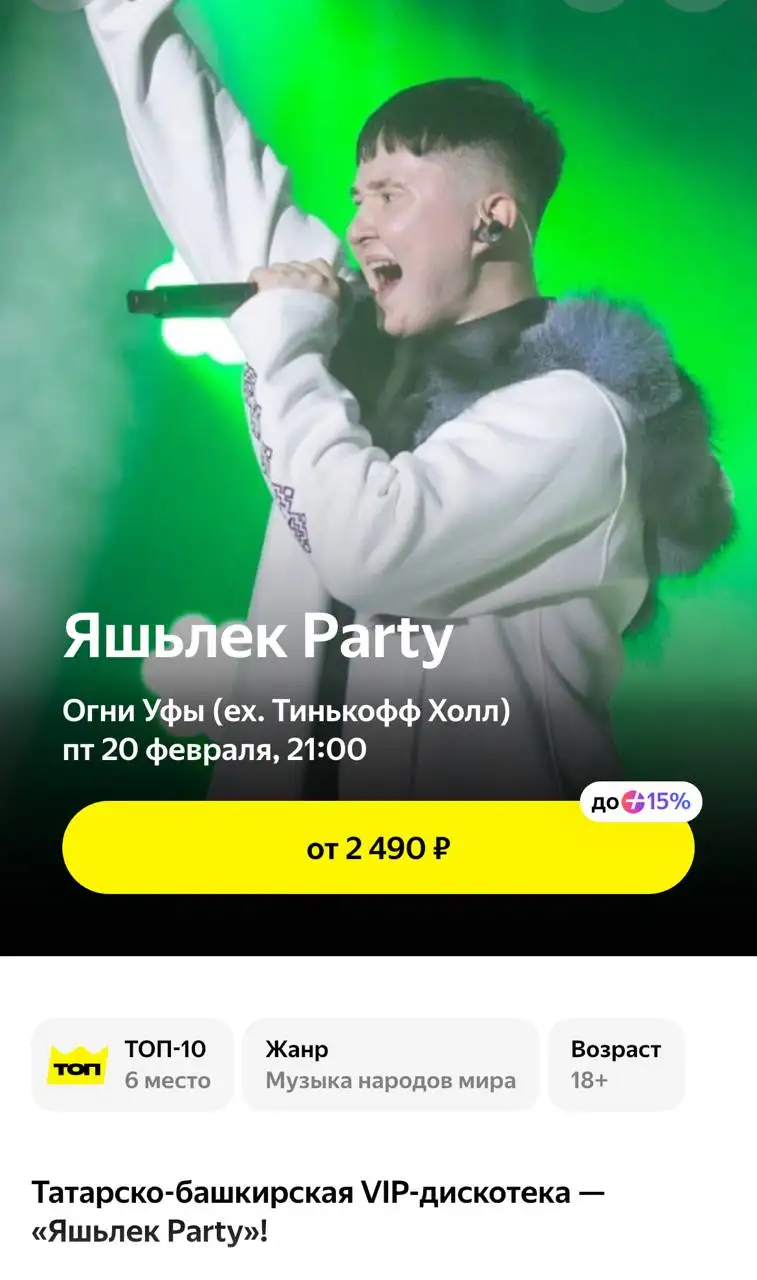757x1280 pixels.
Task: Tap the Возраст 18+ chip
Action: tap(615, 1064)
